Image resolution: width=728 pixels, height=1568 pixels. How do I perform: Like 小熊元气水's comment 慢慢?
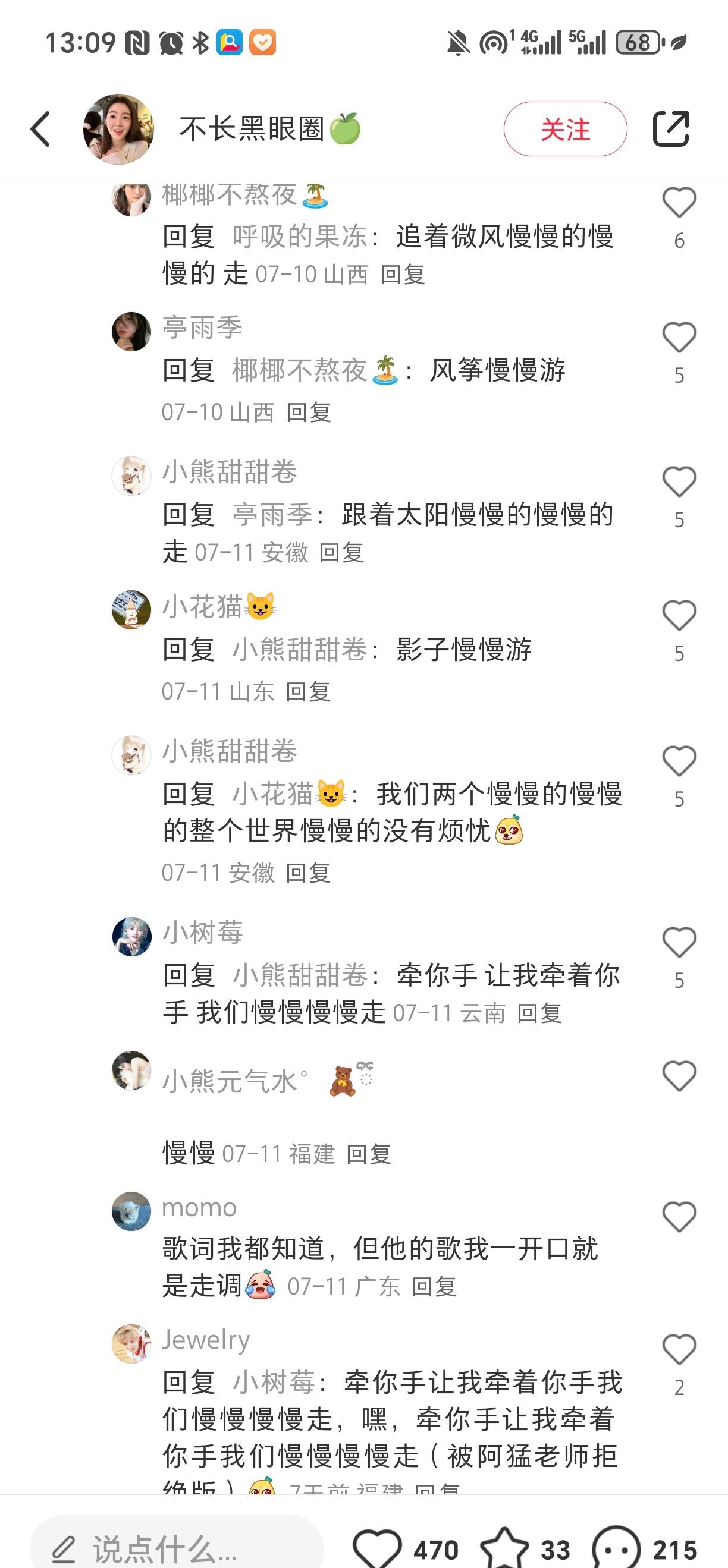tap(679, 1076)
